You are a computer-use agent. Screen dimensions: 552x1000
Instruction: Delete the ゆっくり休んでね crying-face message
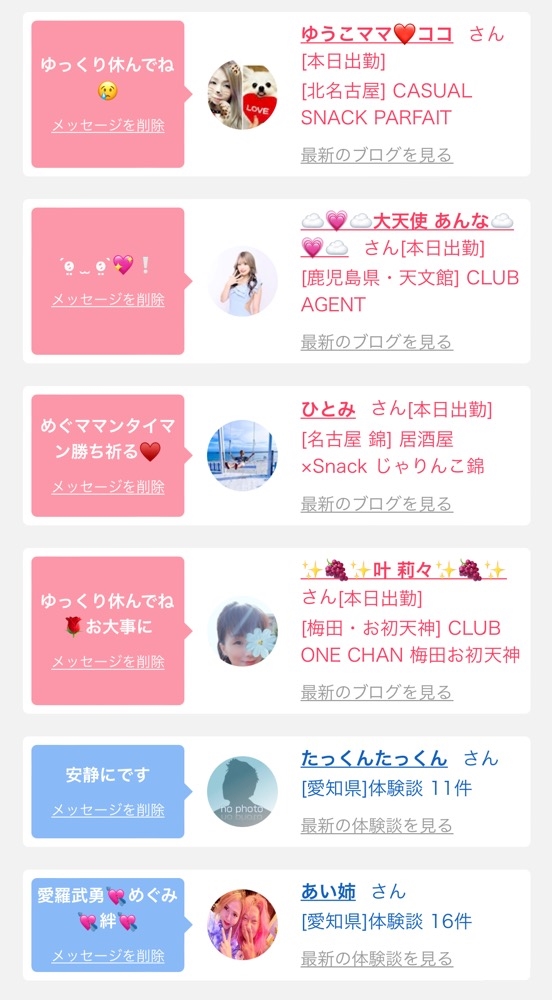coord(108,126)
